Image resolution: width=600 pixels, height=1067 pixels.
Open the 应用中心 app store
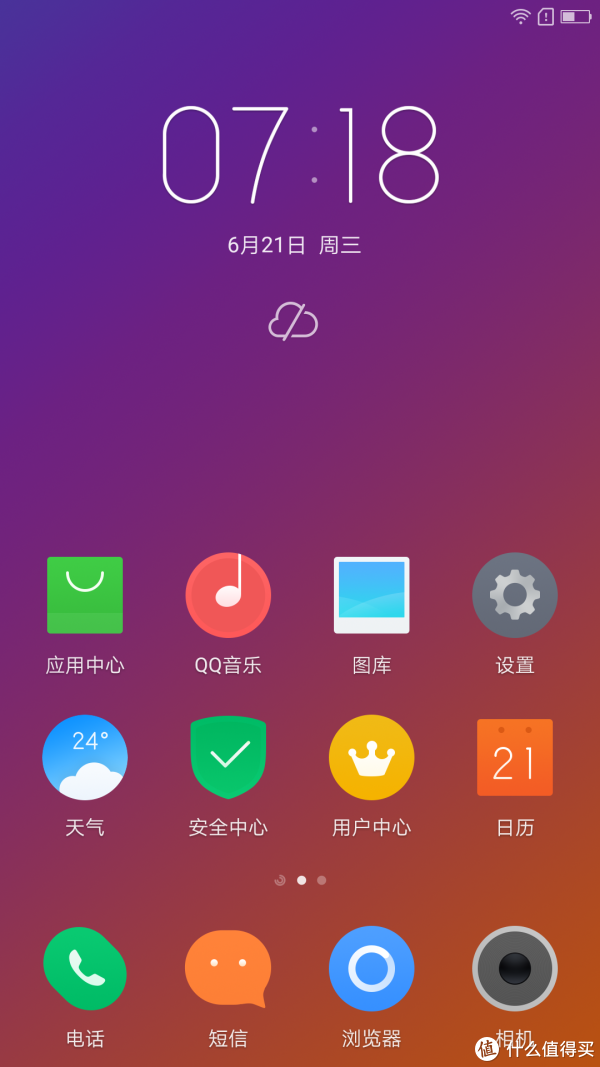[85, 596]
